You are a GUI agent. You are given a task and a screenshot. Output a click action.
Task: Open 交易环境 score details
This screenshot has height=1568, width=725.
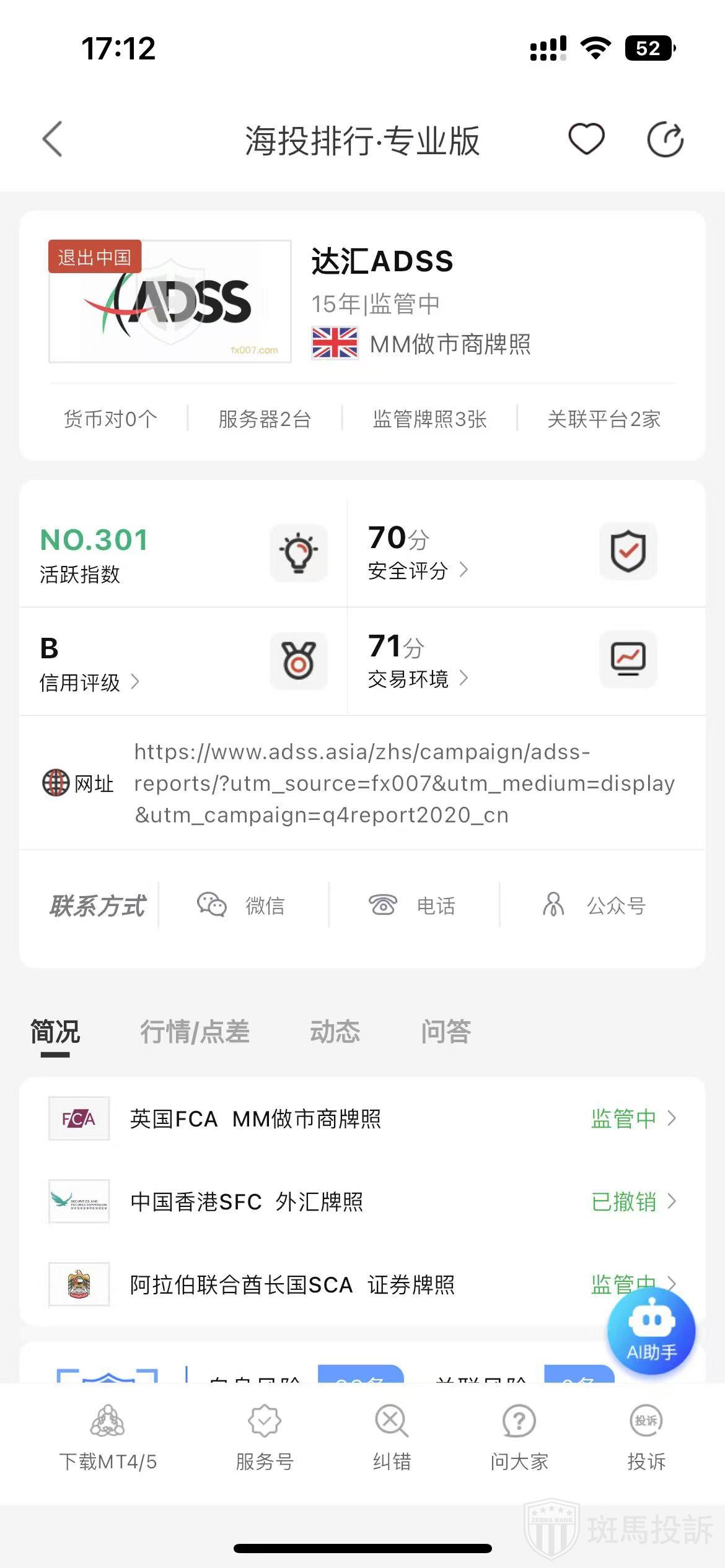point(417,679)
